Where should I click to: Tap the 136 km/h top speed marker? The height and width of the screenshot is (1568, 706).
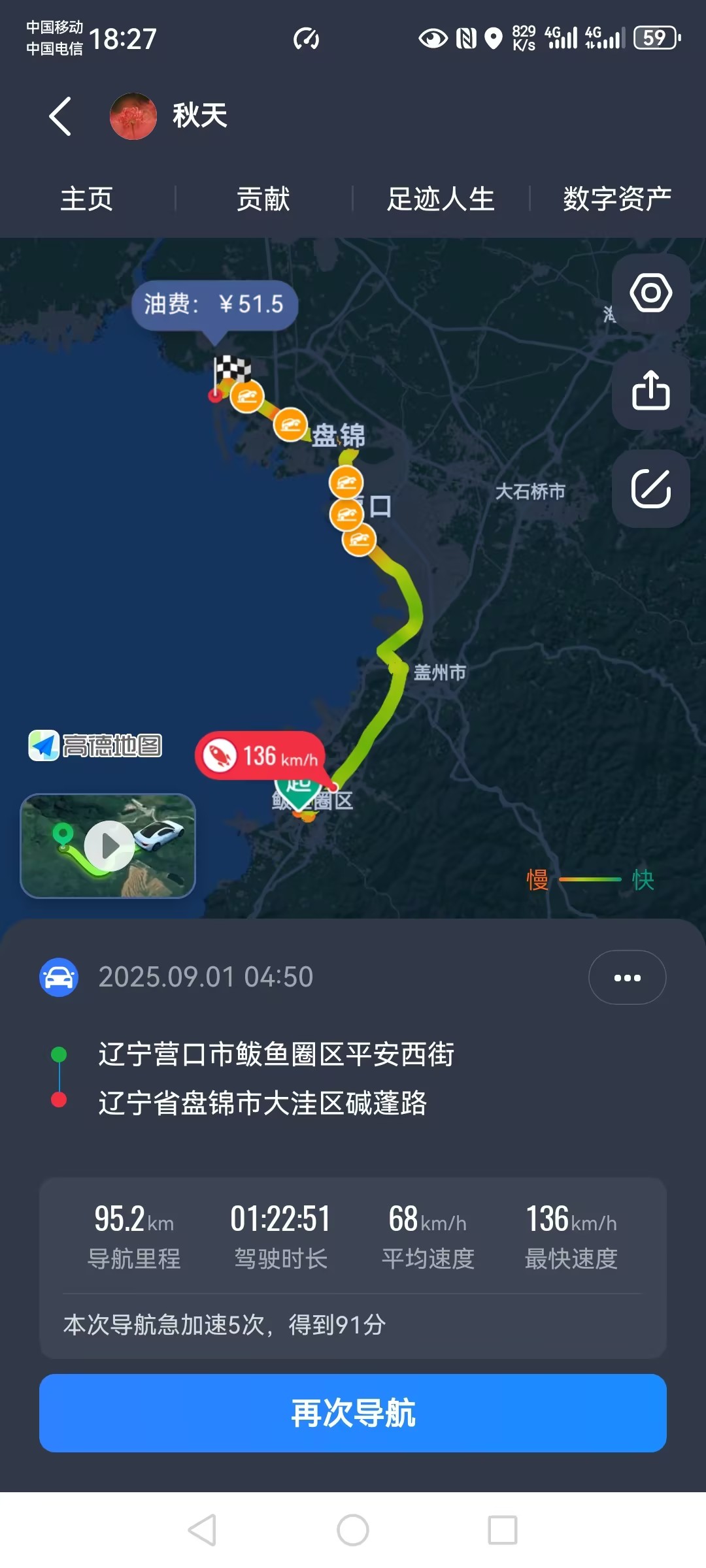pyautogui.click(x=260, y=756)
